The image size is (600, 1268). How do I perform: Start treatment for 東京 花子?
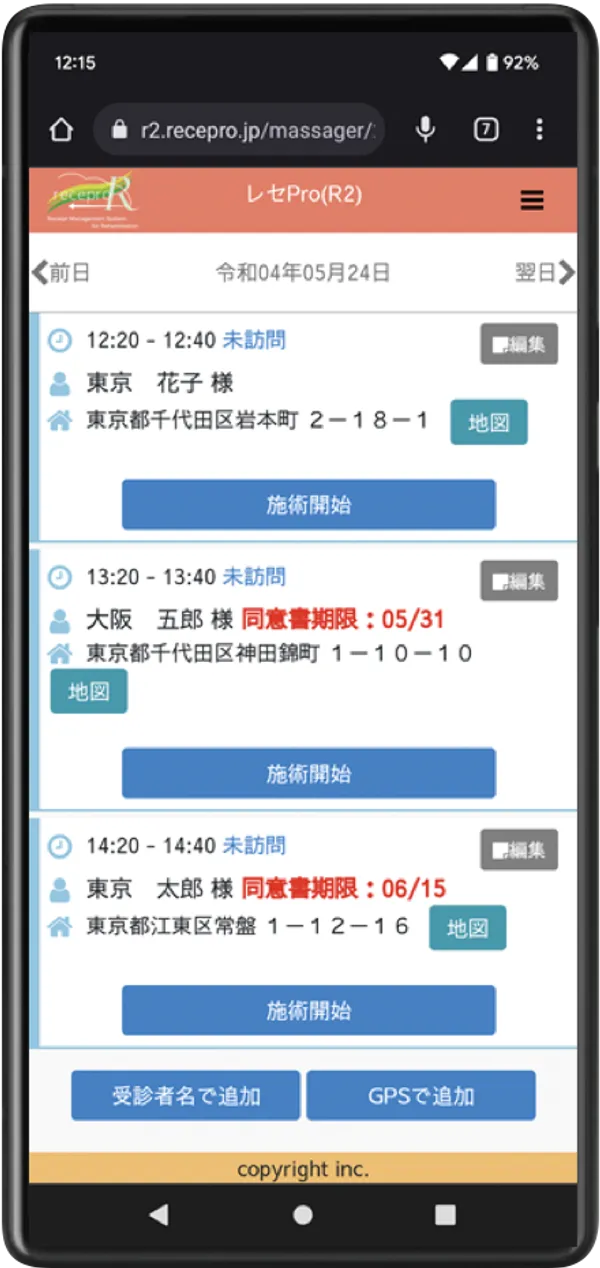308,504
